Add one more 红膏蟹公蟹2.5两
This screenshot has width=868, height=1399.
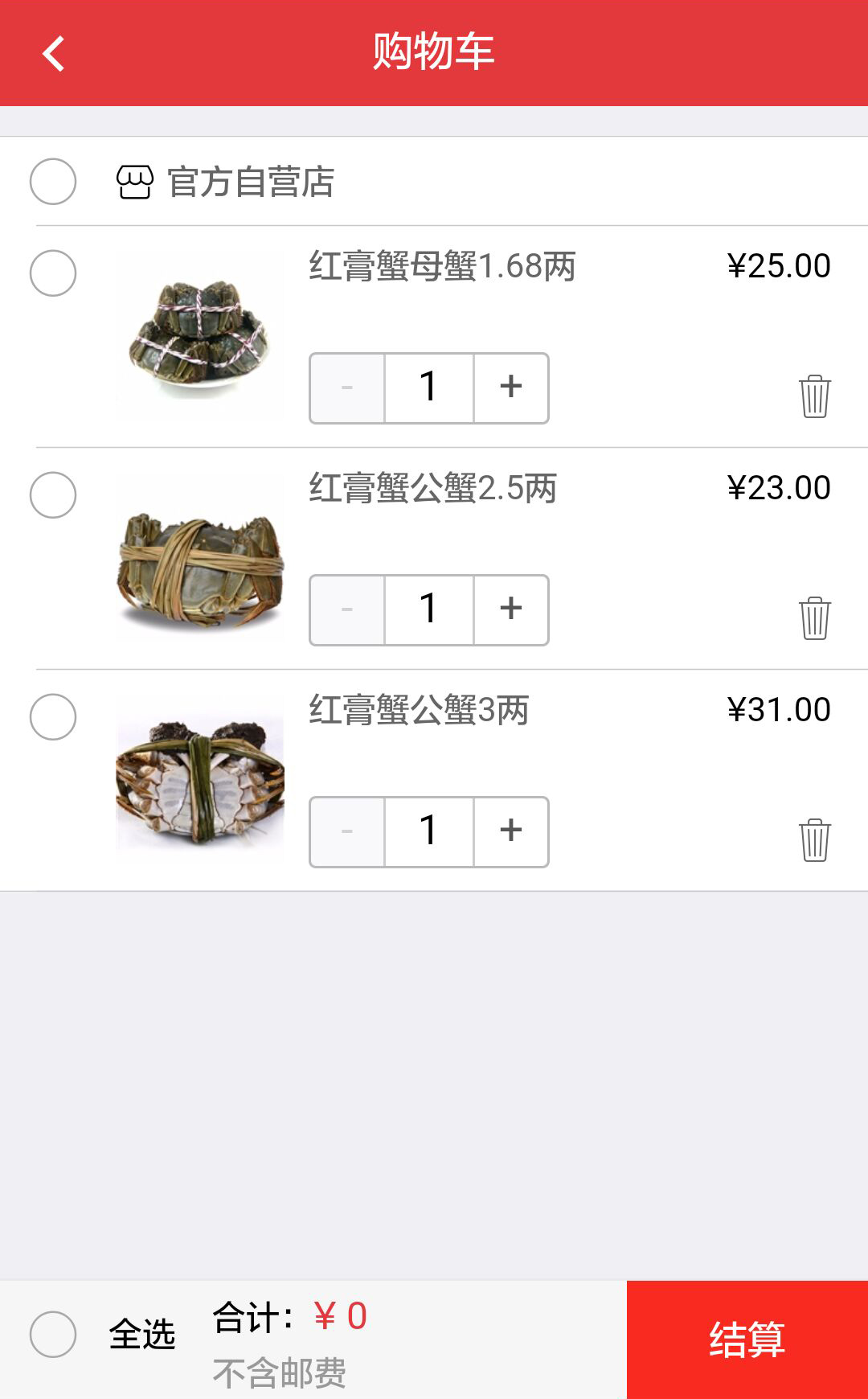click(511, 609)
